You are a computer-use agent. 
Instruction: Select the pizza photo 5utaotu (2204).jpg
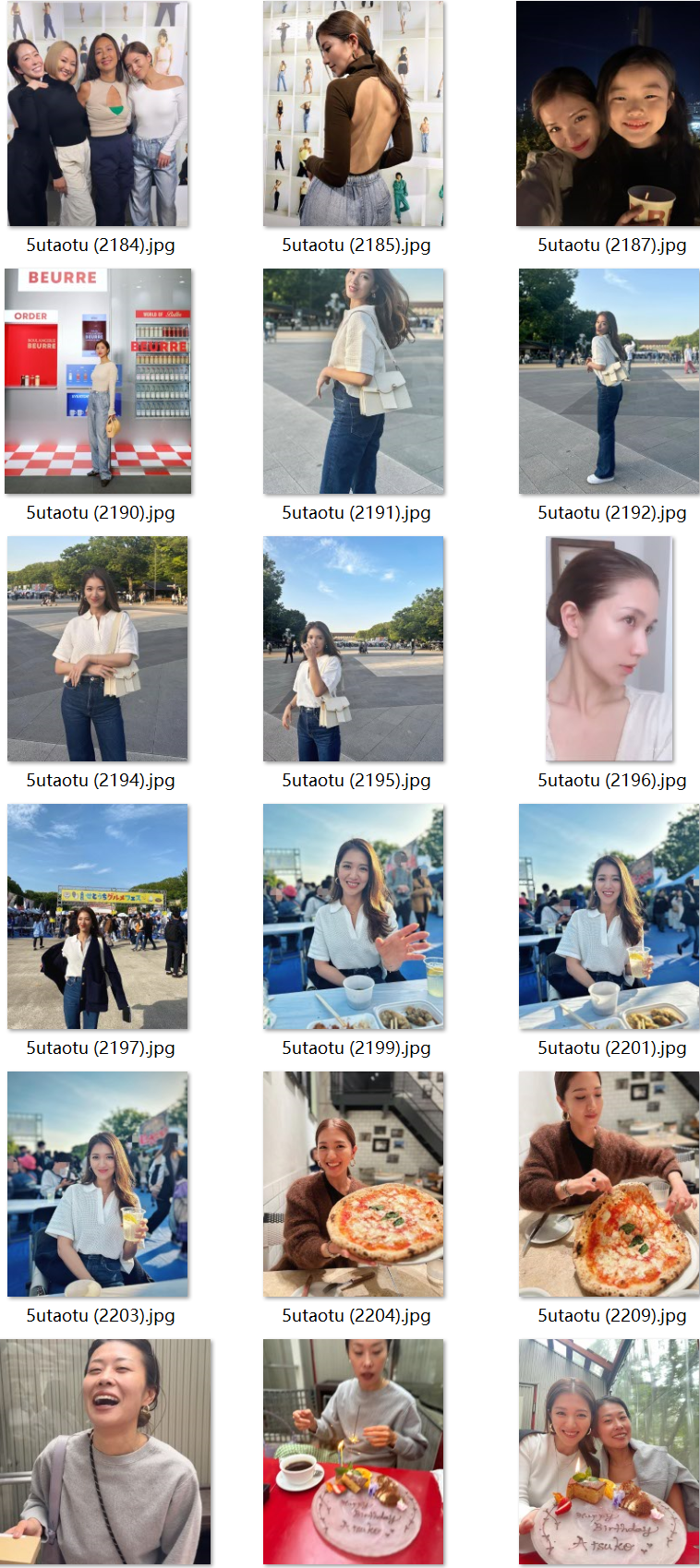pos(354,1184)
